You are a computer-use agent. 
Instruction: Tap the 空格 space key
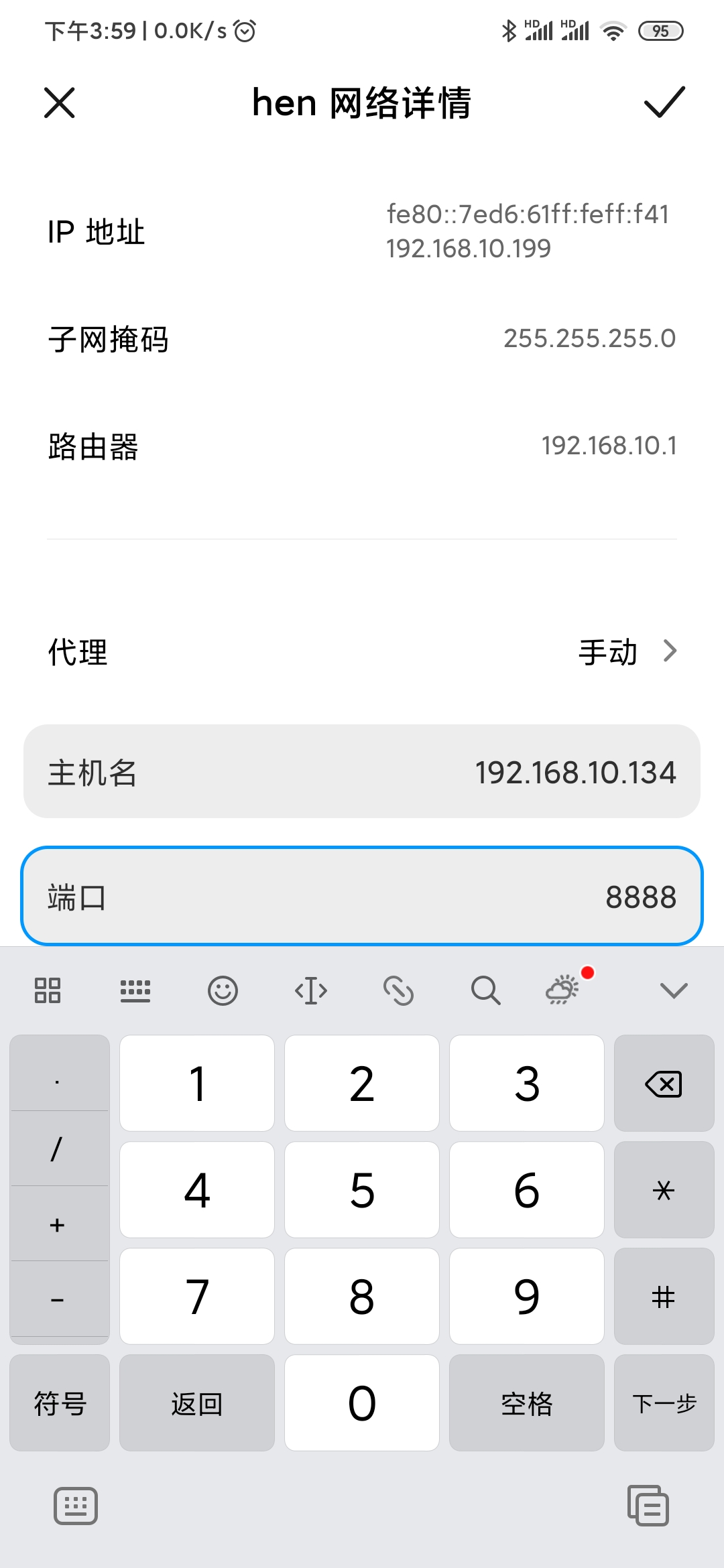[527, 1402]
